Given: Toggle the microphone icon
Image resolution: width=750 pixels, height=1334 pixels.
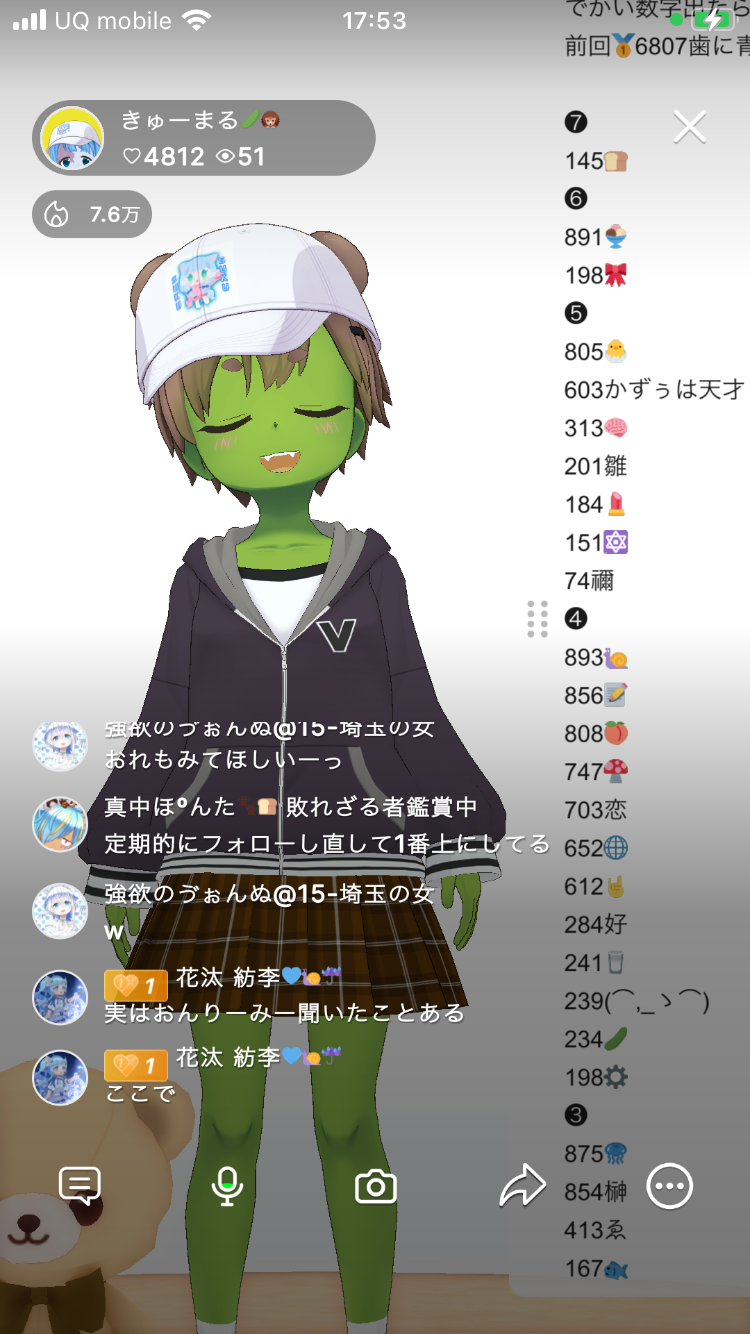Looking at the screenshot, I should click(x=228, y=1187).
